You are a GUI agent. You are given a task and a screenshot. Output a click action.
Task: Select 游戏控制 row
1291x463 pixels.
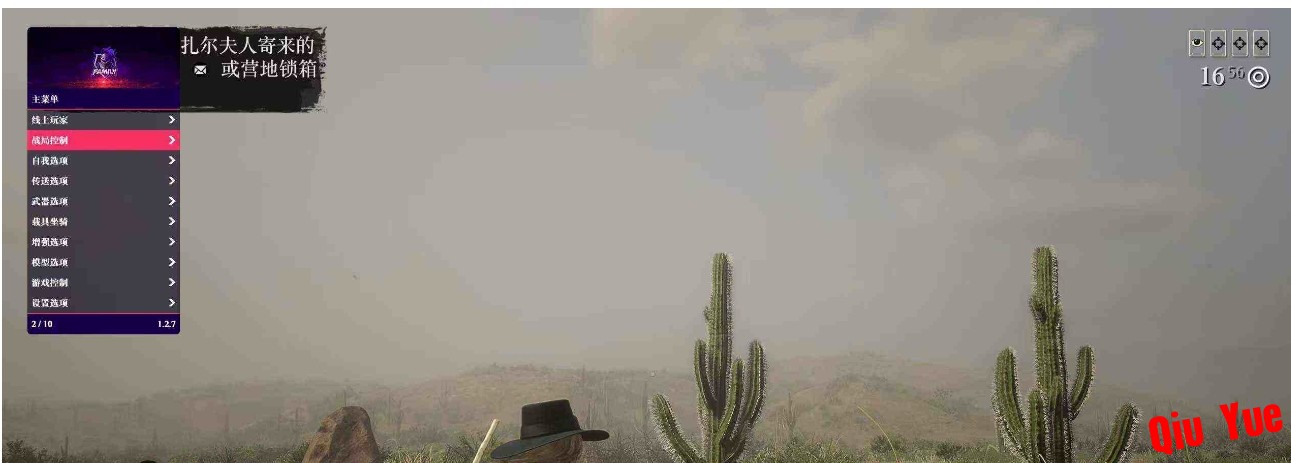103,282
